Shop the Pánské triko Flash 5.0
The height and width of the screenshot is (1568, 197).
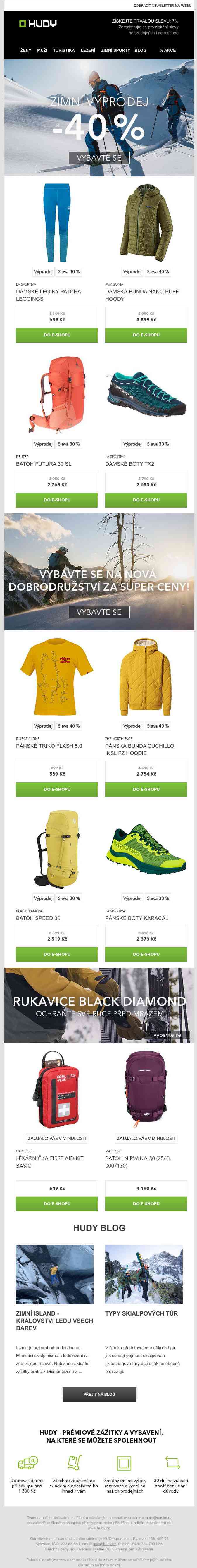(x=56, y=789)
